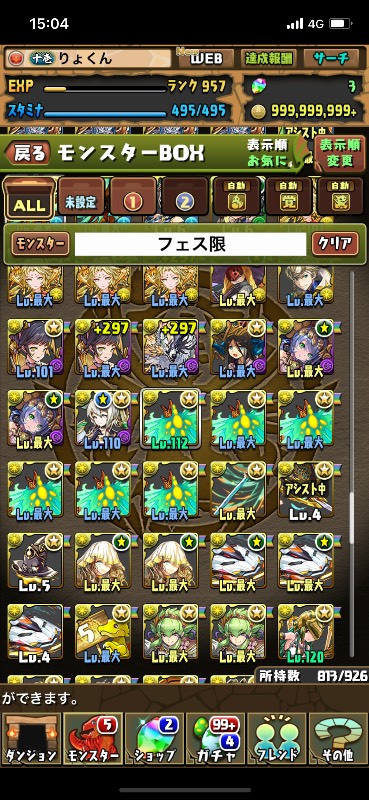Open 表示順変更 sort order settings
Viewport: 369px width, 800px height.
pyautogui.click(x=340, y=153)
